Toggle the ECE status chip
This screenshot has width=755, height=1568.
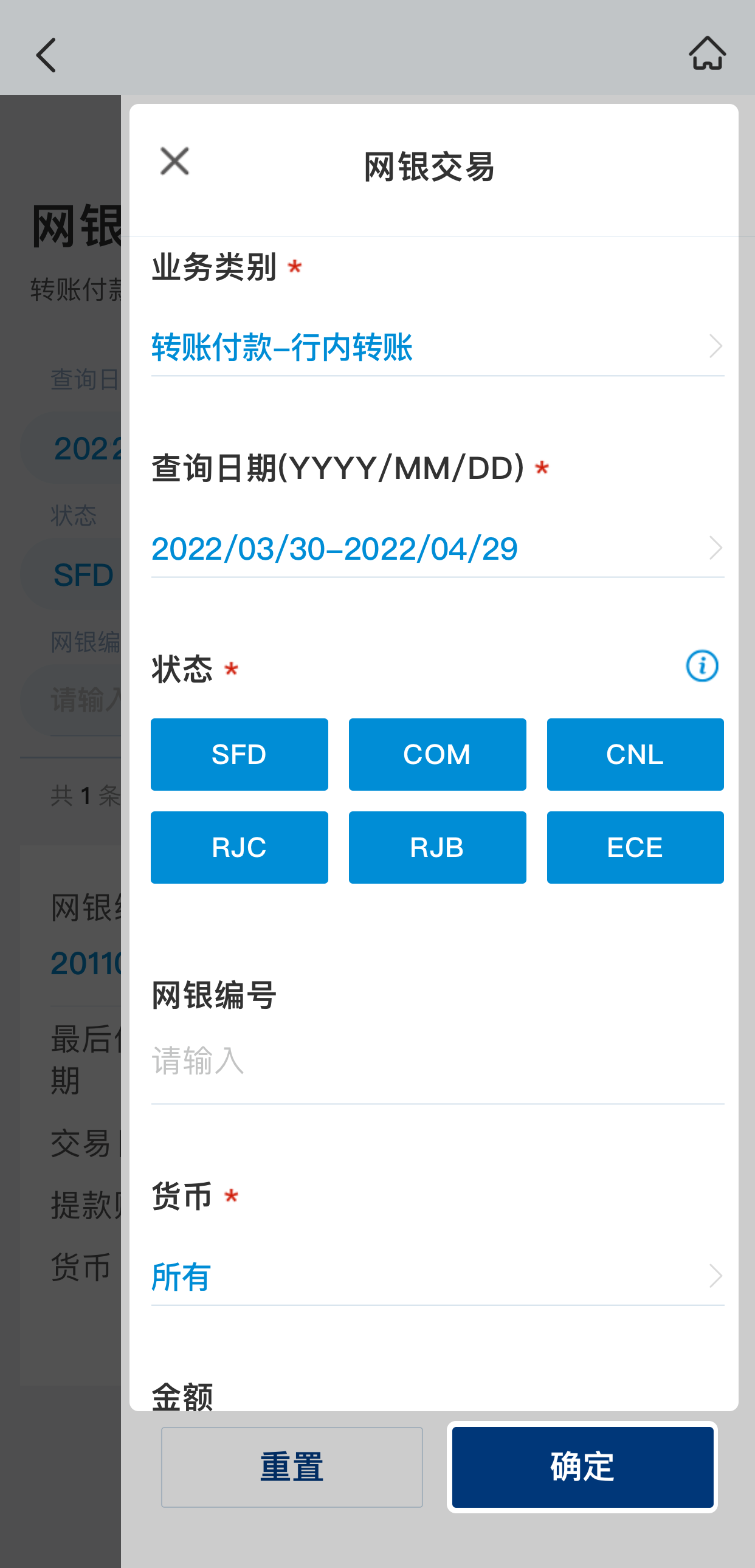click(635, 847)
